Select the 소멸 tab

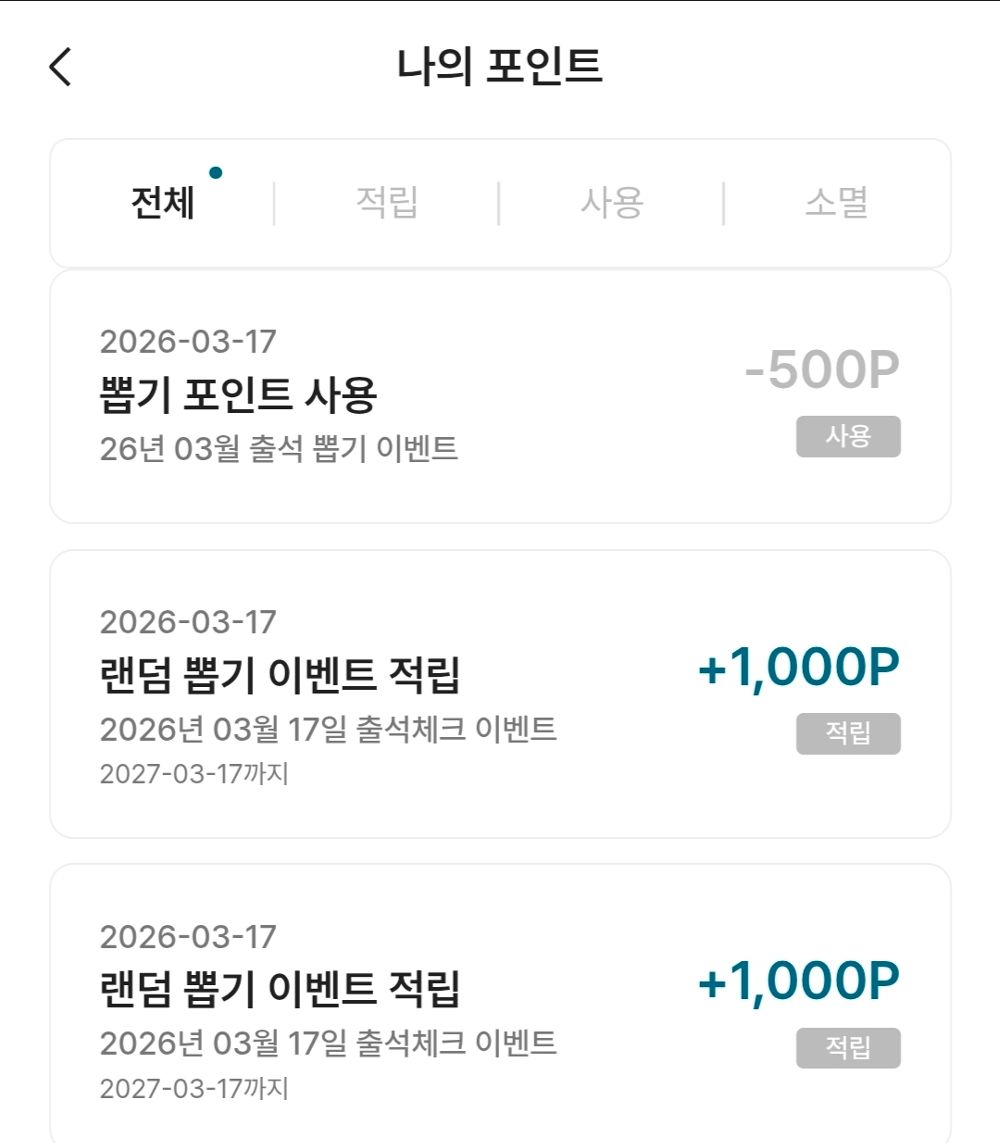pos(840,200)
